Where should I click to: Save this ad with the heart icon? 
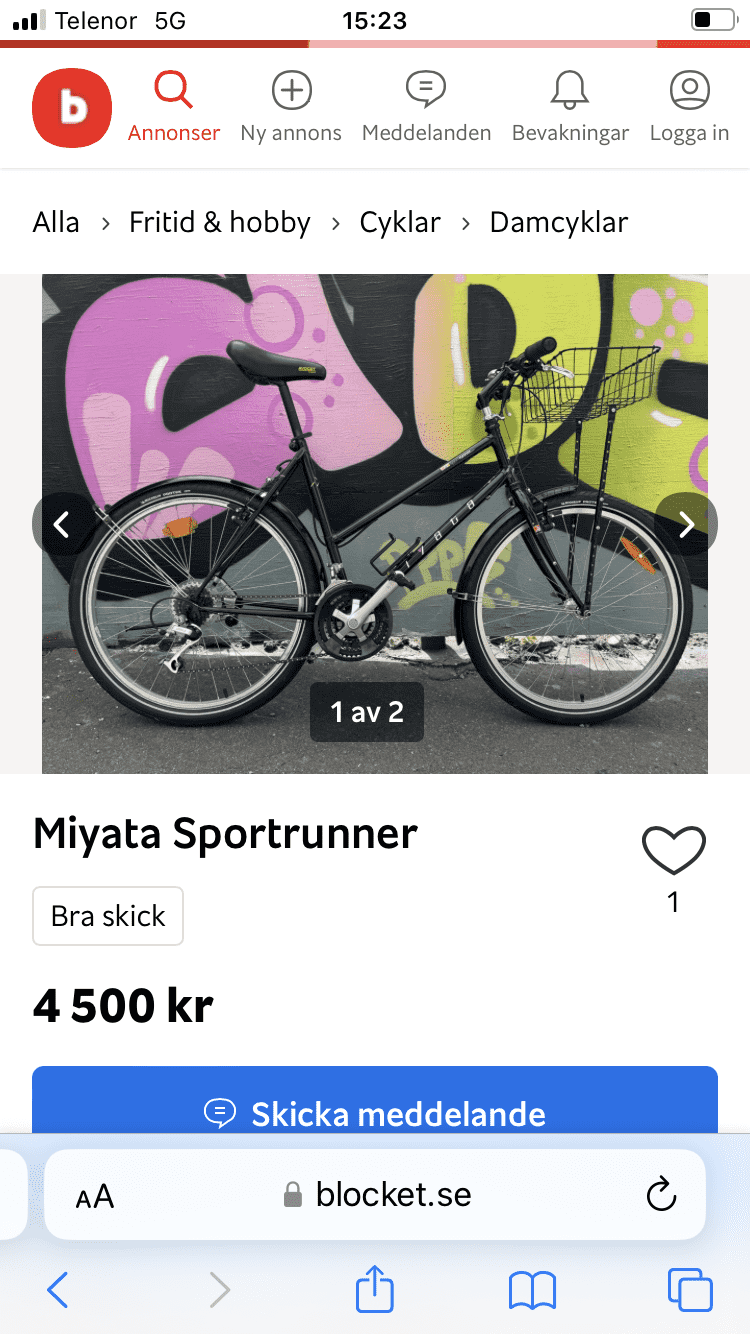[673, 851]
